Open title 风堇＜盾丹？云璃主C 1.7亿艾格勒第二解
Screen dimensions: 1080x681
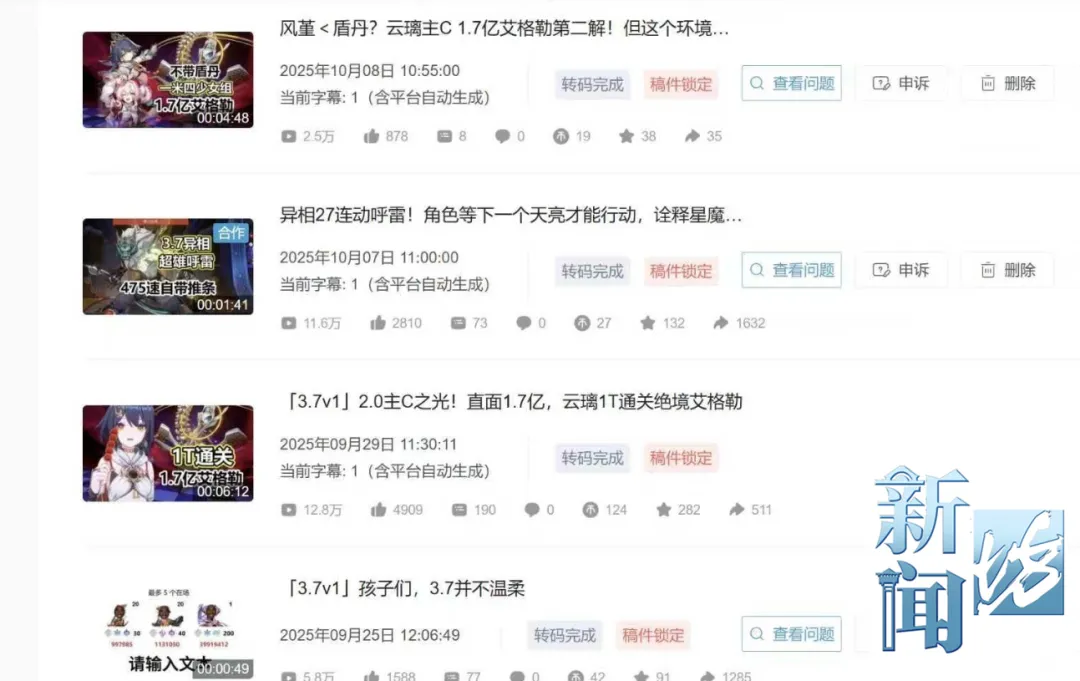click(504, 29)
